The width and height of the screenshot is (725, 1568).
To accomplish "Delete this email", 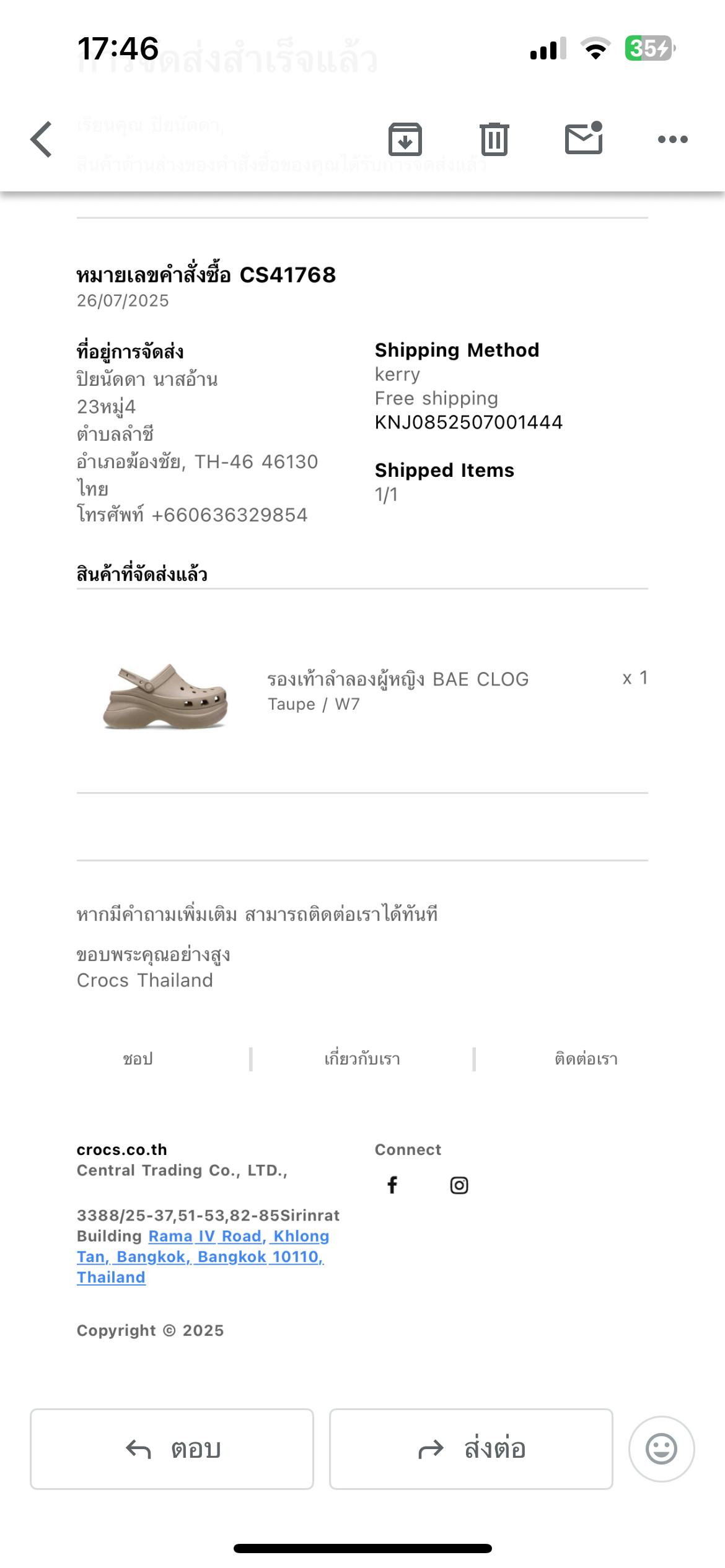I will pos(494,139).
